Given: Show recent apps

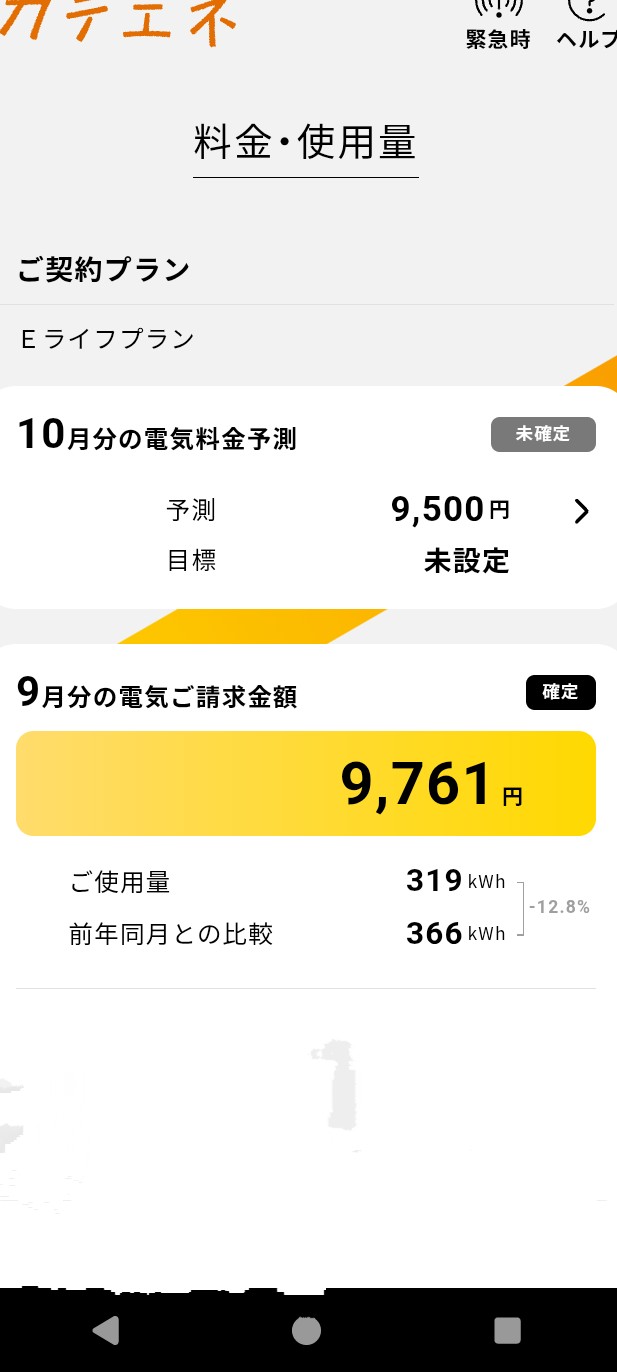Looking at the screenshot, I should (508, 1329).
